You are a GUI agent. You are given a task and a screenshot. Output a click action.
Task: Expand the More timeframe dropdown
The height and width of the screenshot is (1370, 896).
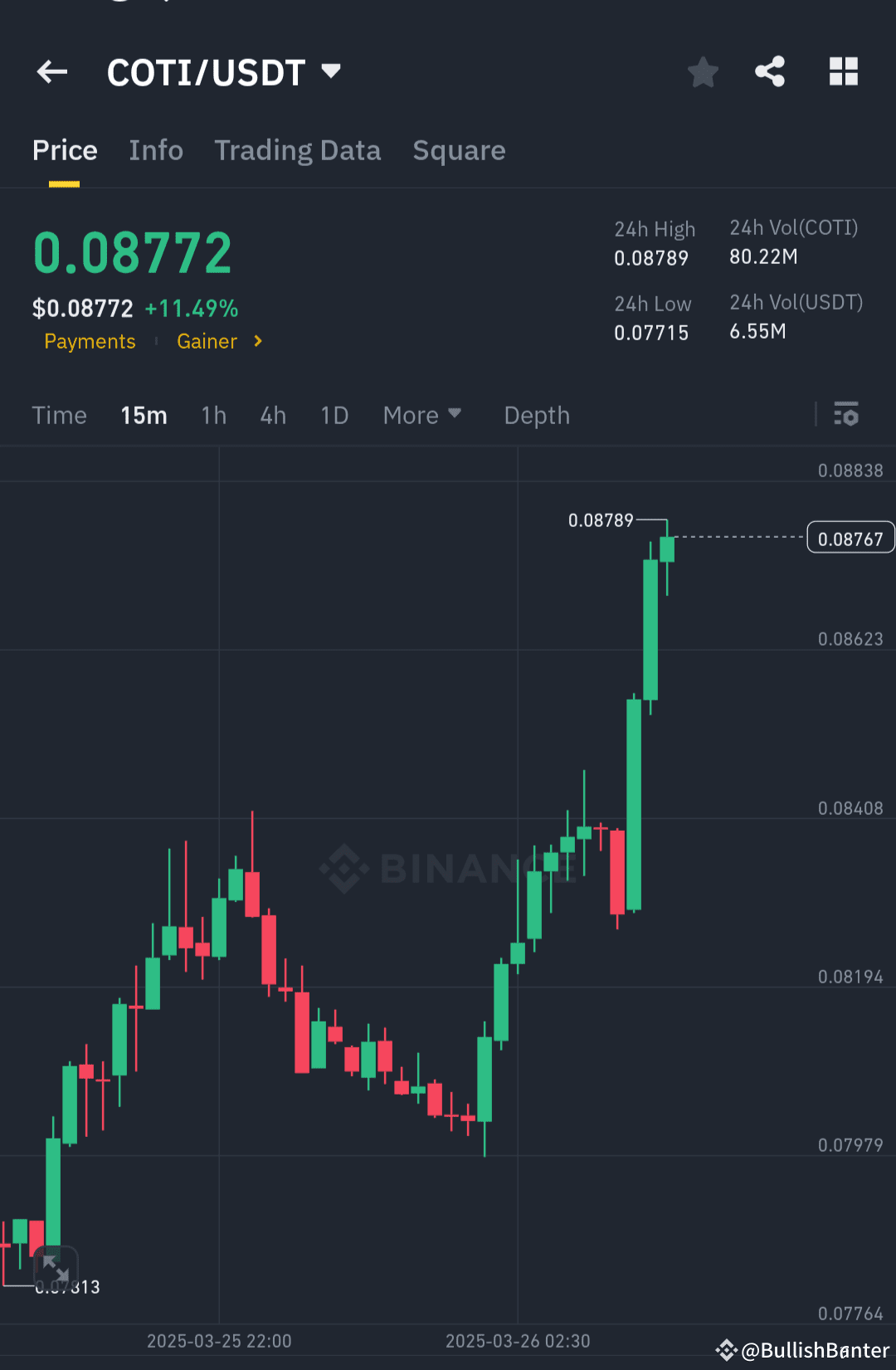tap(422, 415)
